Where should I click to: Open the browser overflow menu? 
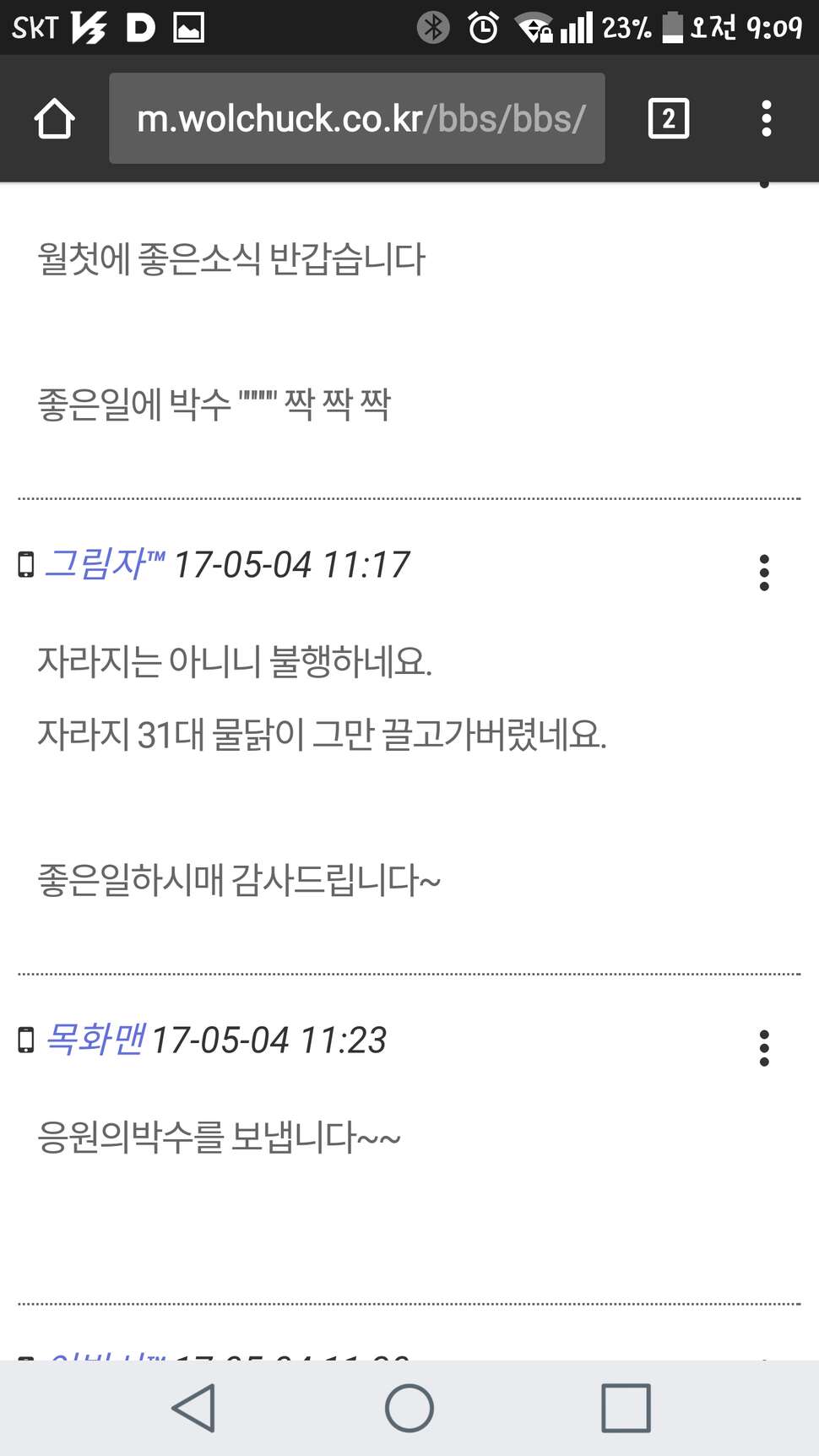[766, 118]
